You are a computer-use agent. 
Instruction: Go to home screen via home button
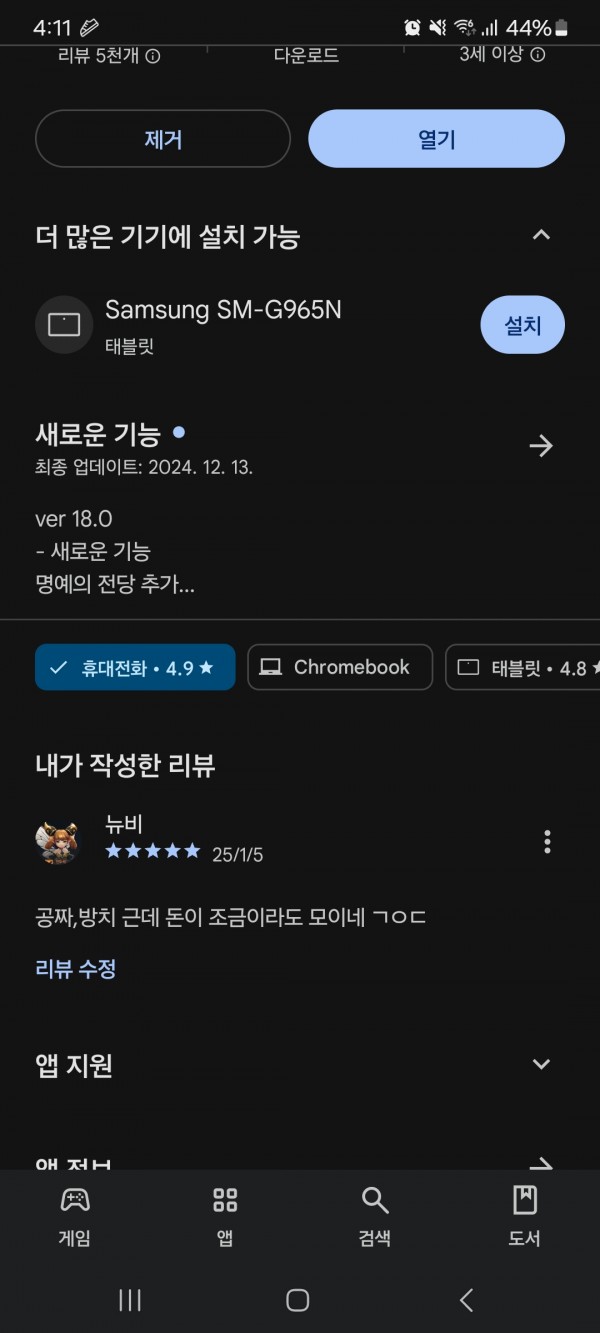click(298, 1300)
